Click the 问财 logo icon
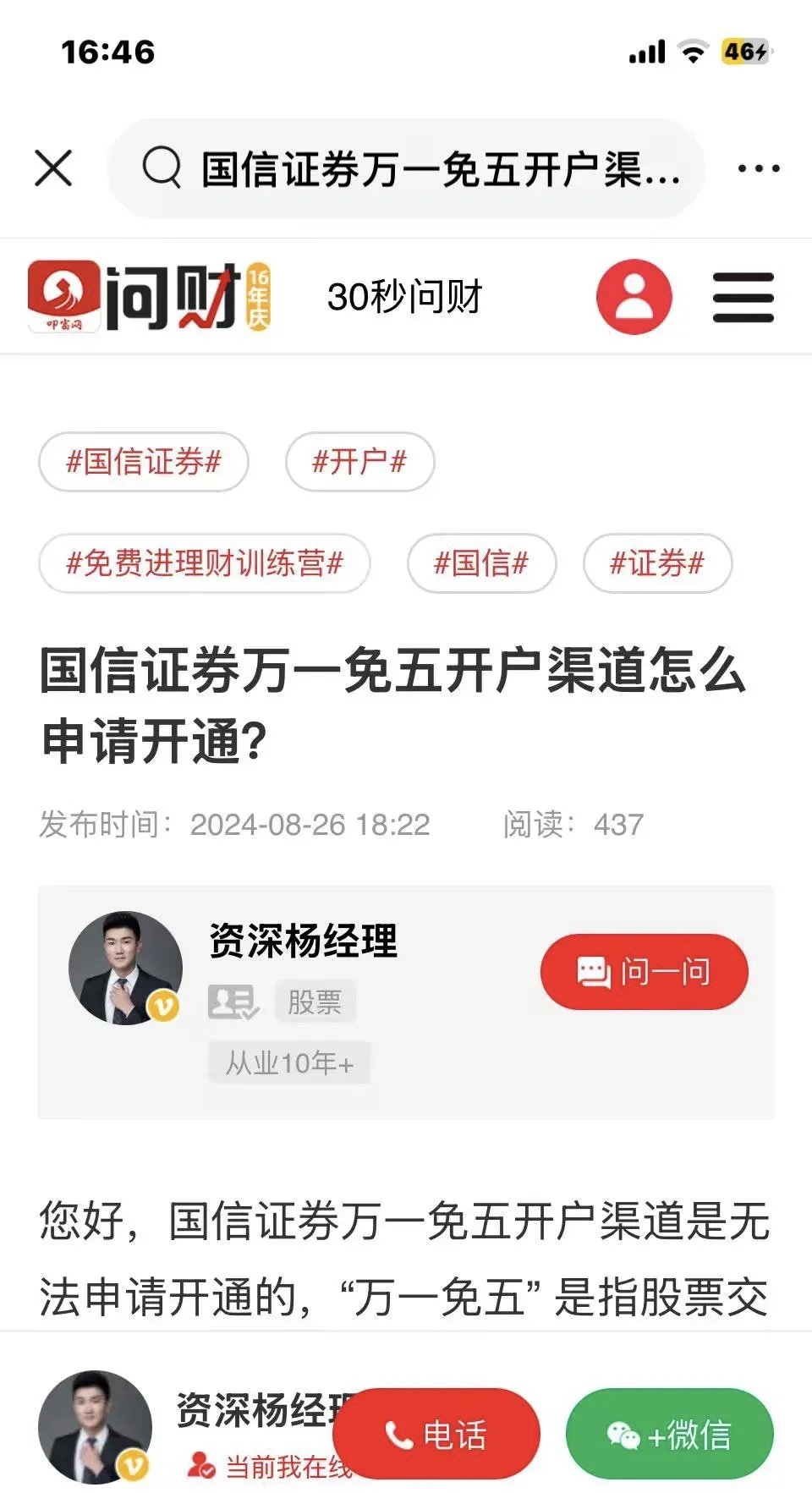Screen dimensions: 812x1493 click(x=63, y=298)
